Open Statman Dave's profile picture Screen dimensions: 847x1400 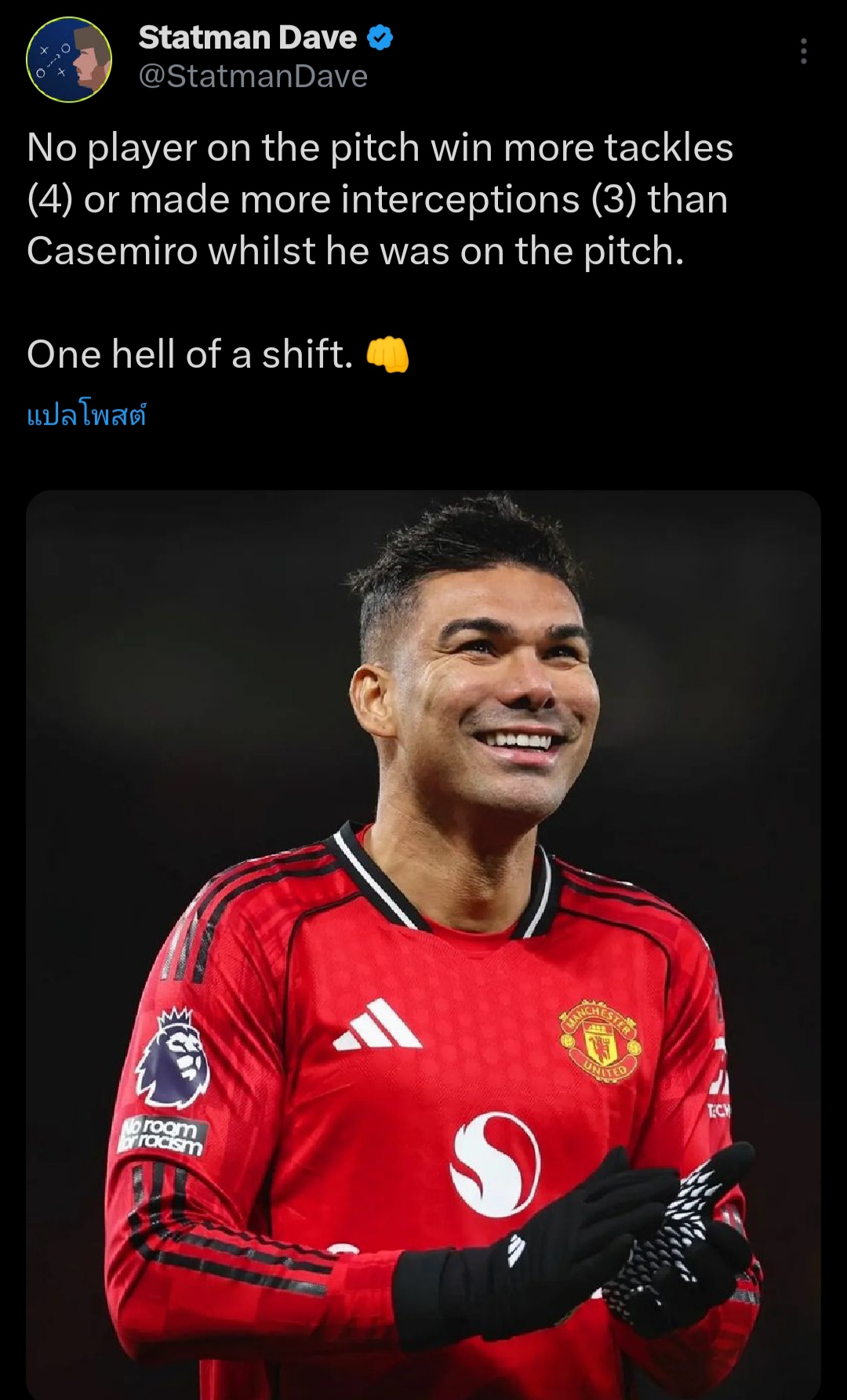(69, 60)
